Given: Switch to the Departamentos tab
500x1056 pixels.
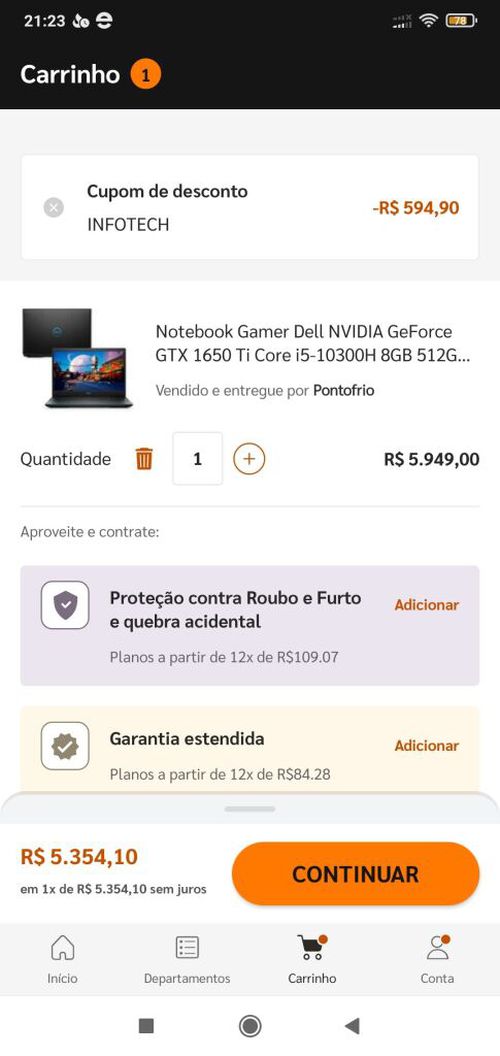Looking at the screenshot, I should (x=187, y=959).
